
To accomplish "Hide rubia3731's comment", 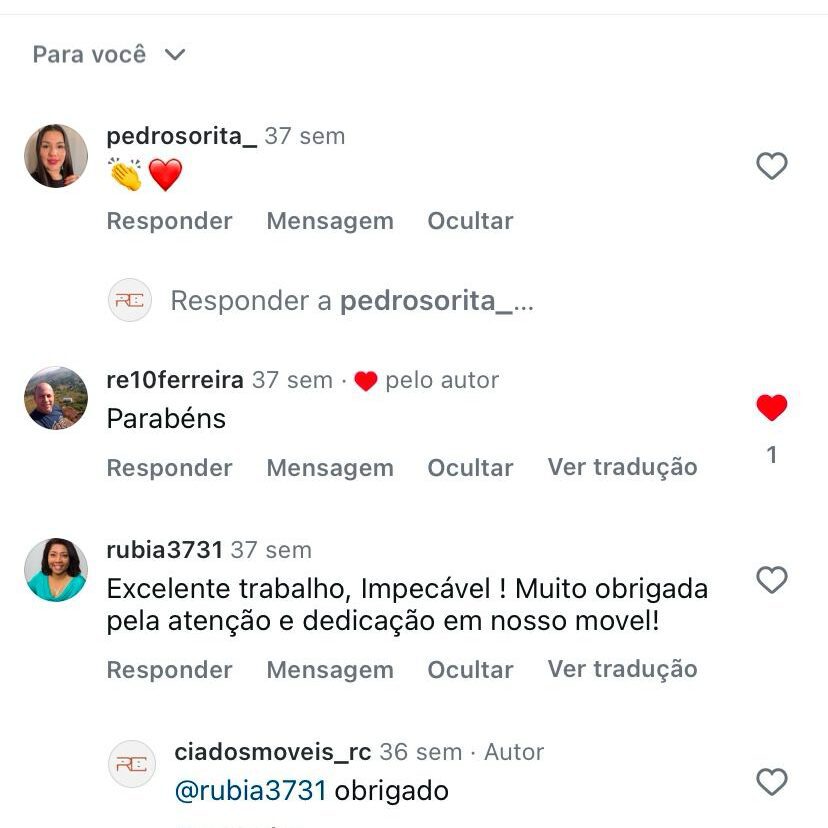I will pos(470,670).
